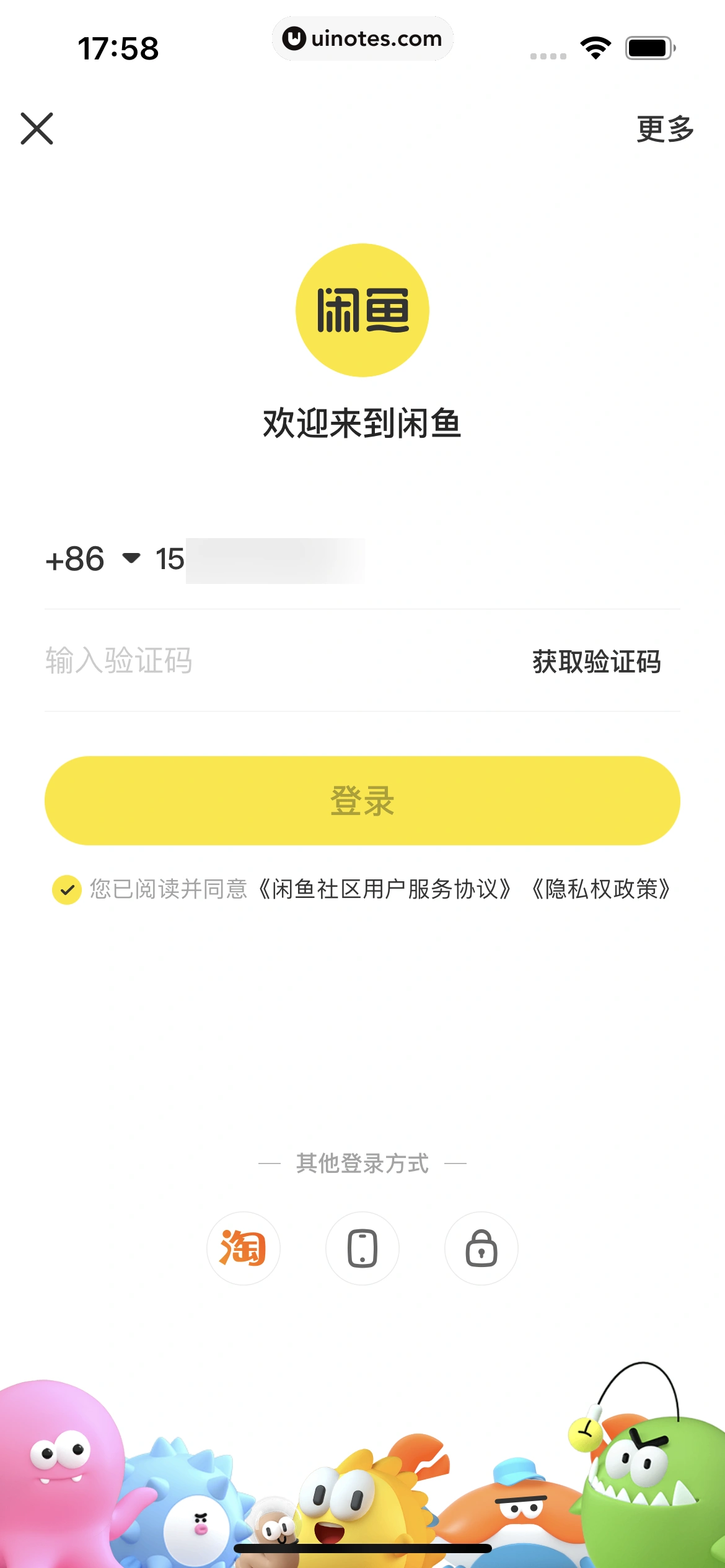Close the login page with X

pos(37,129)
